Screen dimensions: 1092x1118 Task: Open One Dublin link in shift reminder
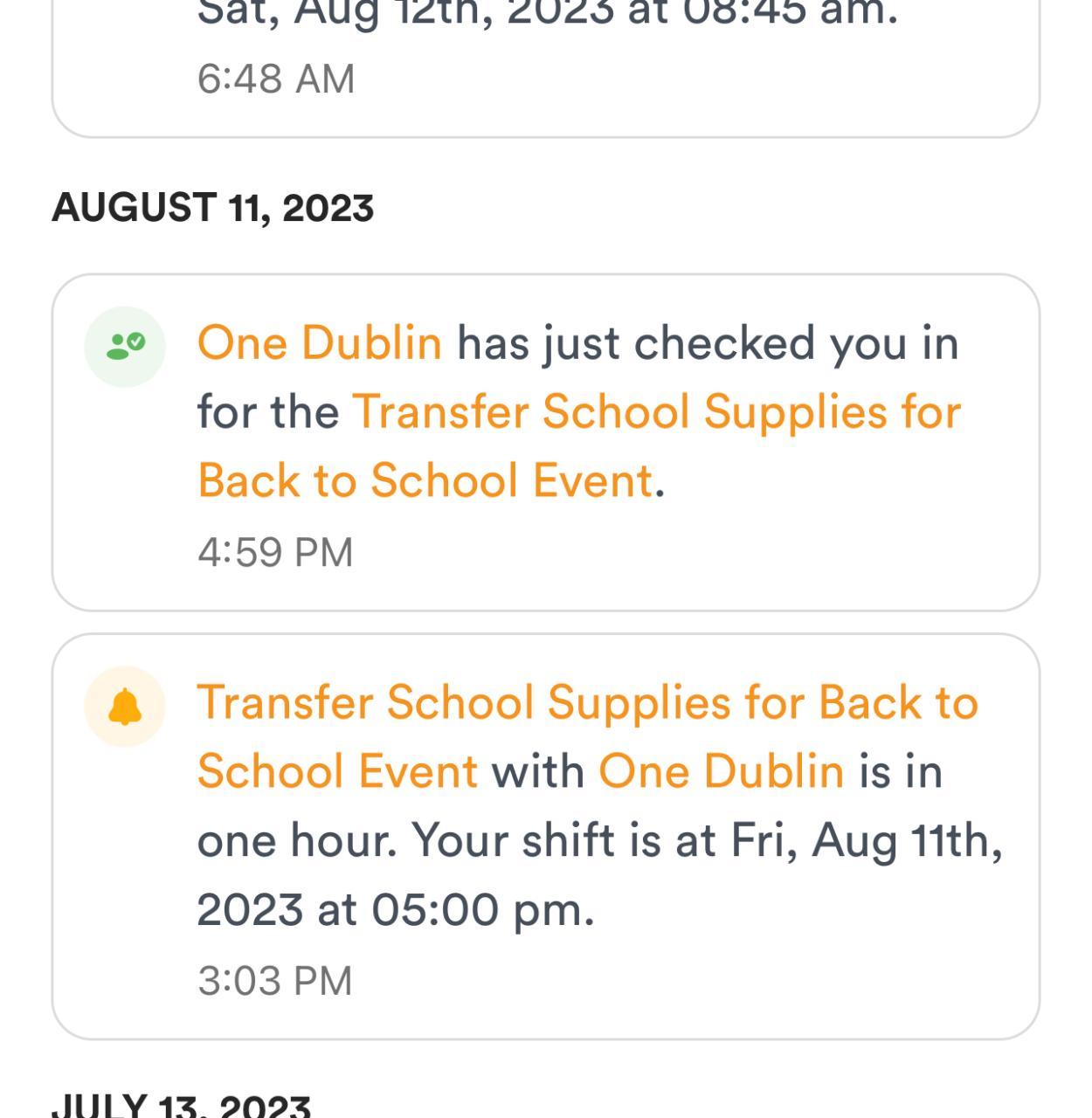720,772
